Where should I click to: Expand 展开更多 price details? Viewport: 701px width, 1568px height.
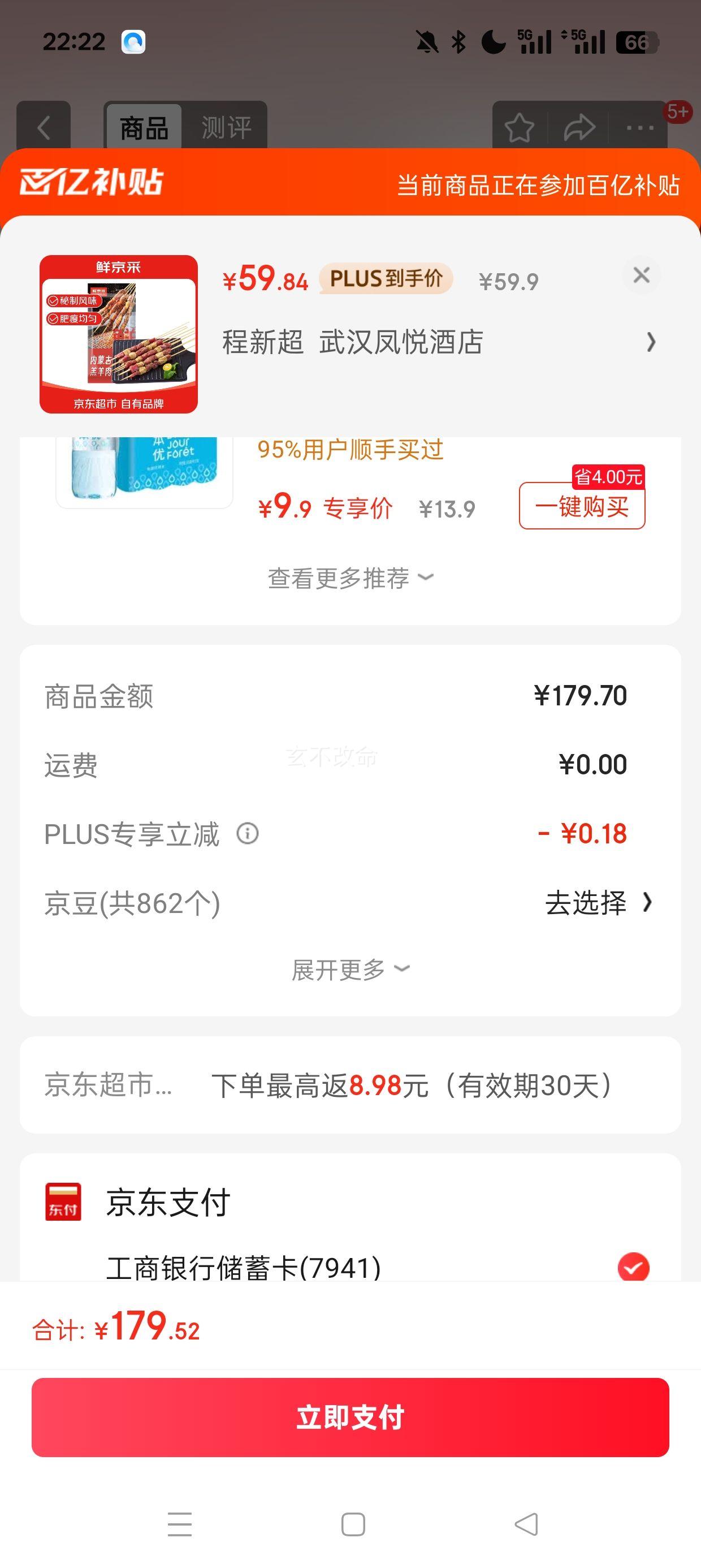coord(350,970)
